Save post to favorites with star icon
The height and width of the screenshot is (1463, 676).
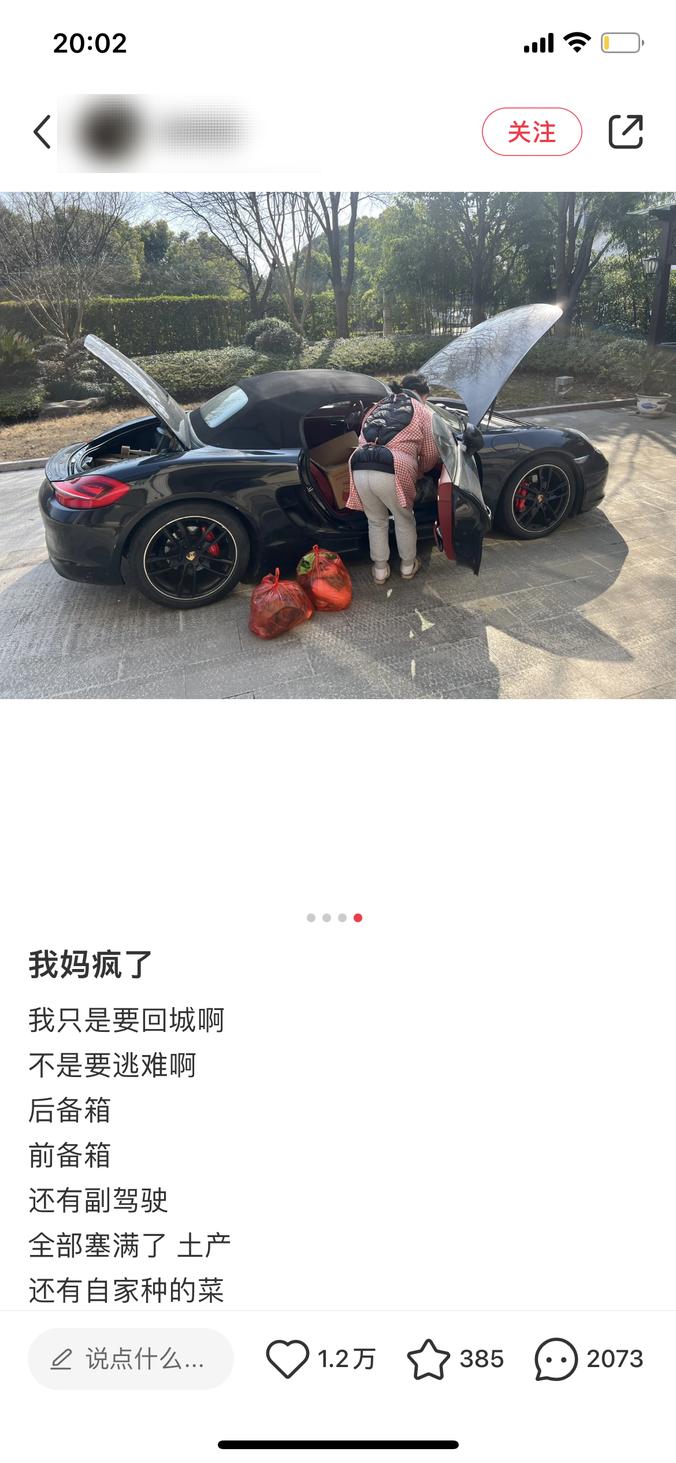428,1358
